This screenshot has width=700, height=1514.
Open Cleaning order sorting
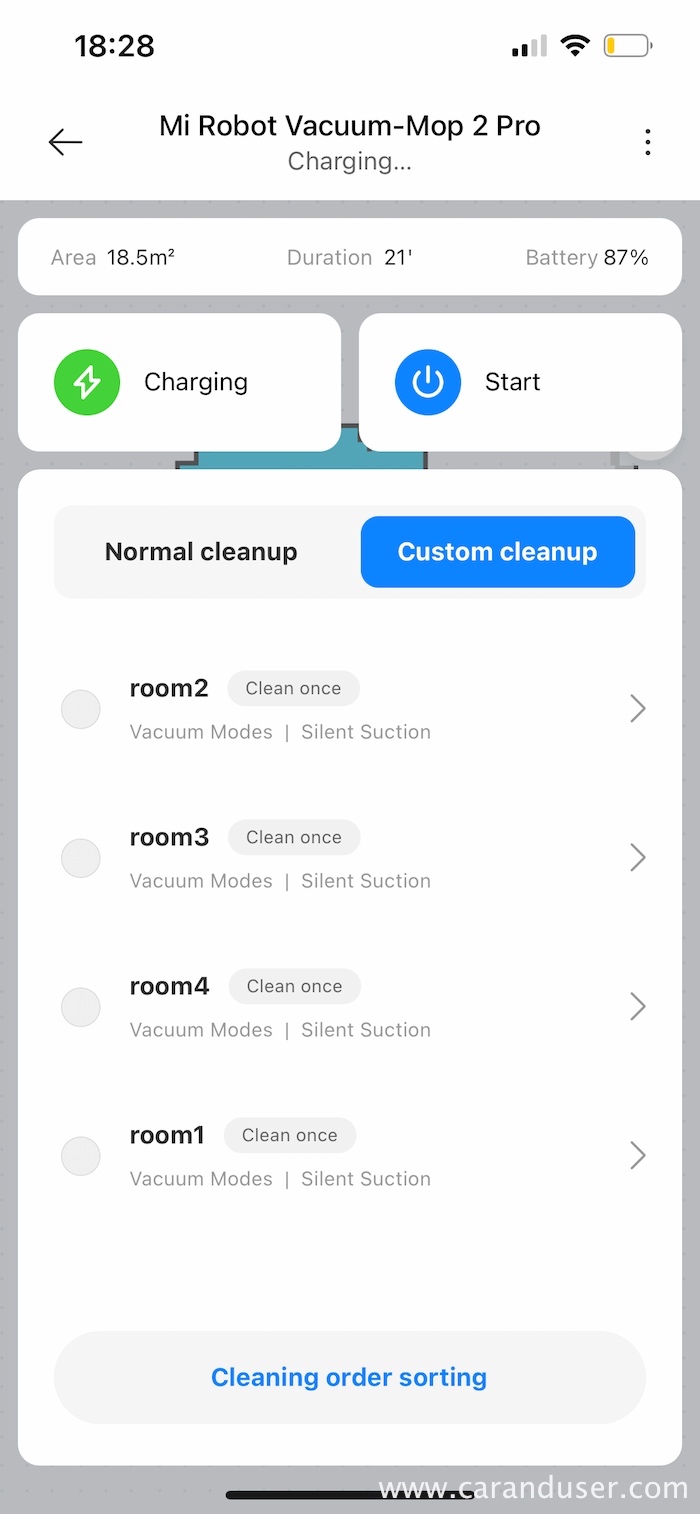click(349, 1377)
